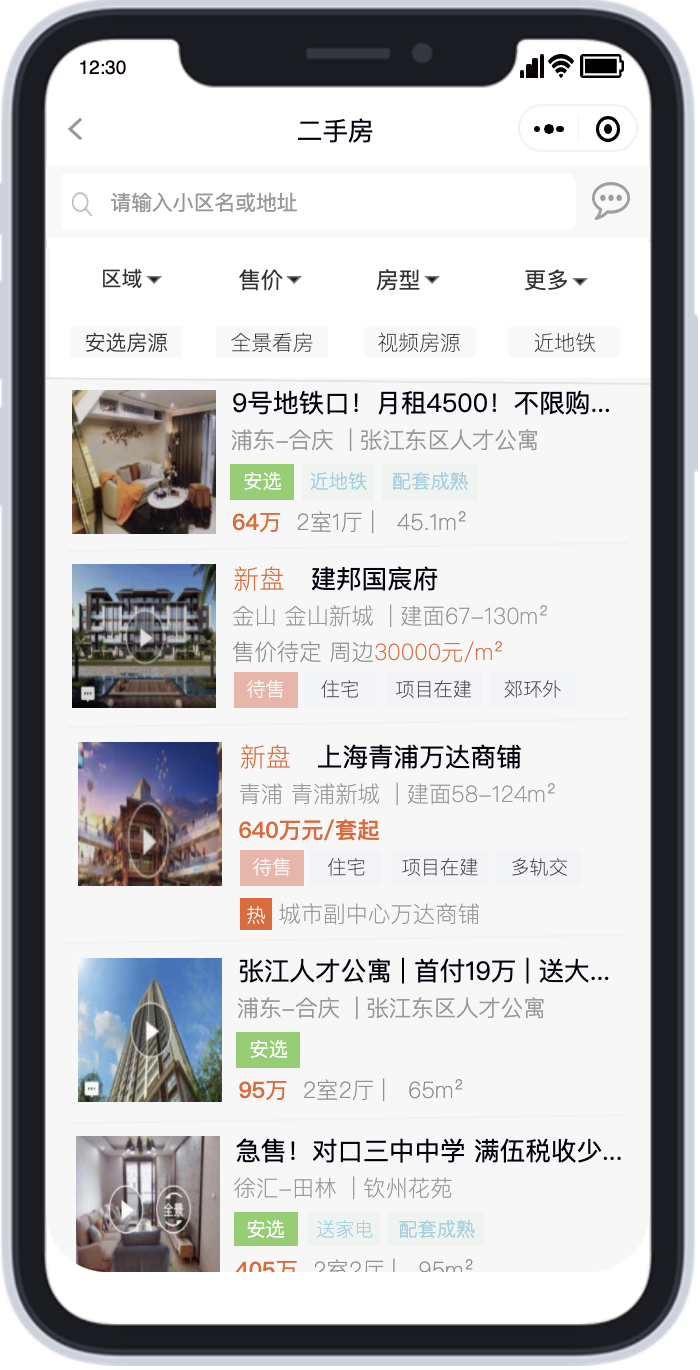700x1370 pixels.
Task: Expand the 区域 filter dropdown
Action: (131, 280)
